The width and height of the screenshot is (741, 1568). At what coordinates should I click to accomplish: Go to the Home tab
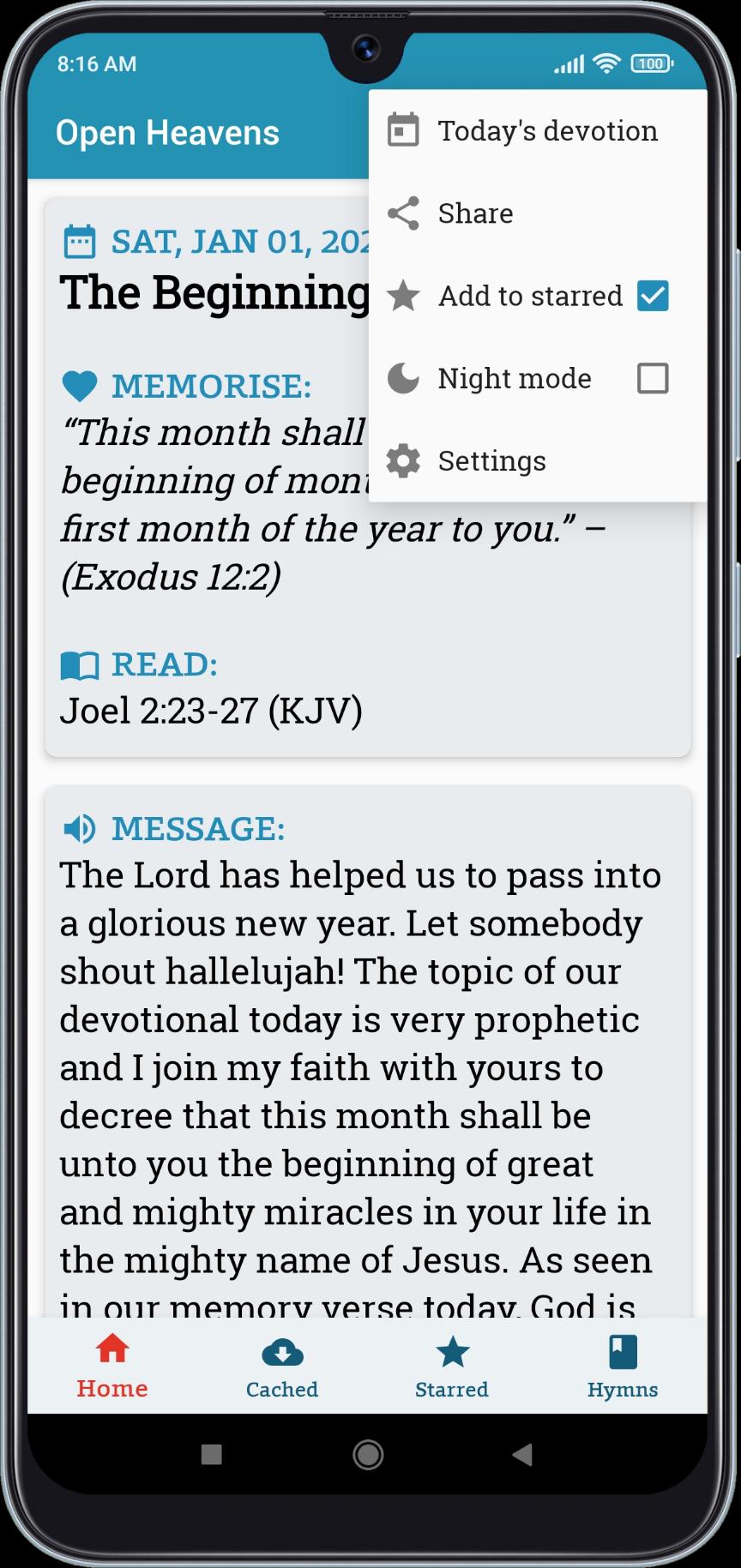[112, 1367]
